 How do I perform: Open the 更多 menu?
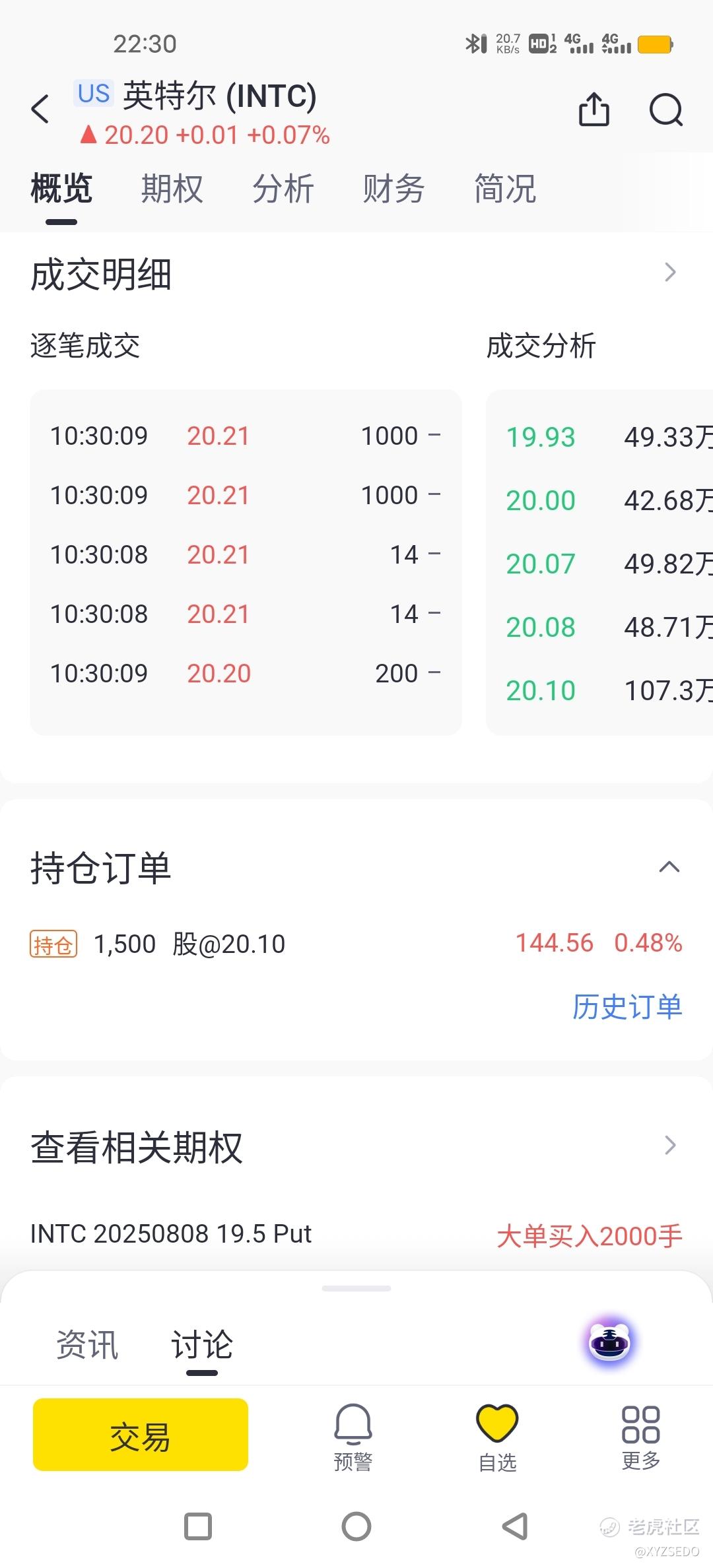click(640, 1437)
